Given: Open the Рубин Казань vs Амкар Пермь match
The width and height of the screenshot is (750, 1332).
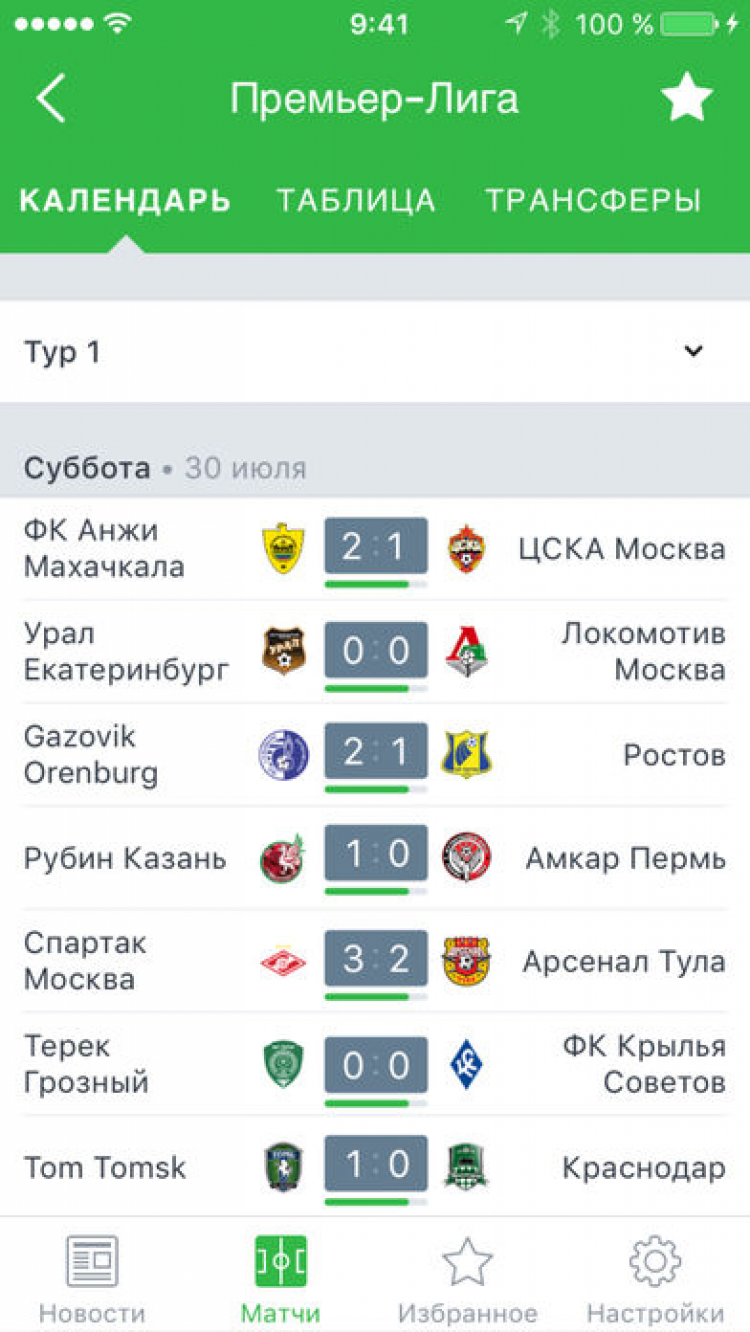Looking at the screenshot, I should click(375, 858).
